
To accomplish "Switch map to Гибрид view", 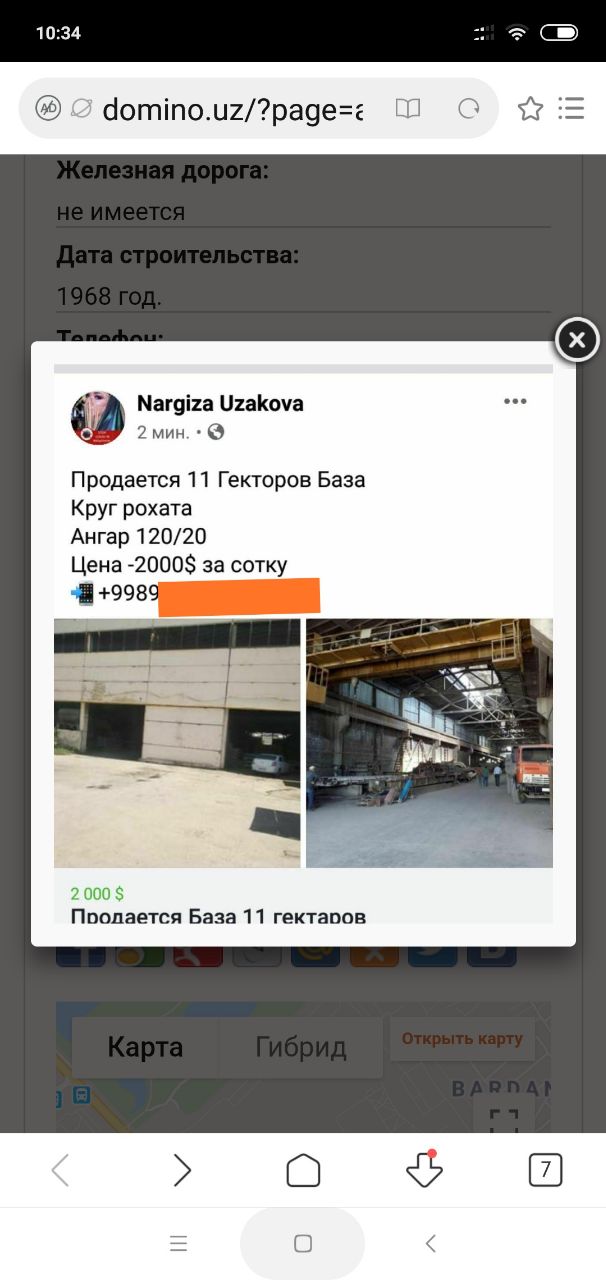I will [301, 1047].
